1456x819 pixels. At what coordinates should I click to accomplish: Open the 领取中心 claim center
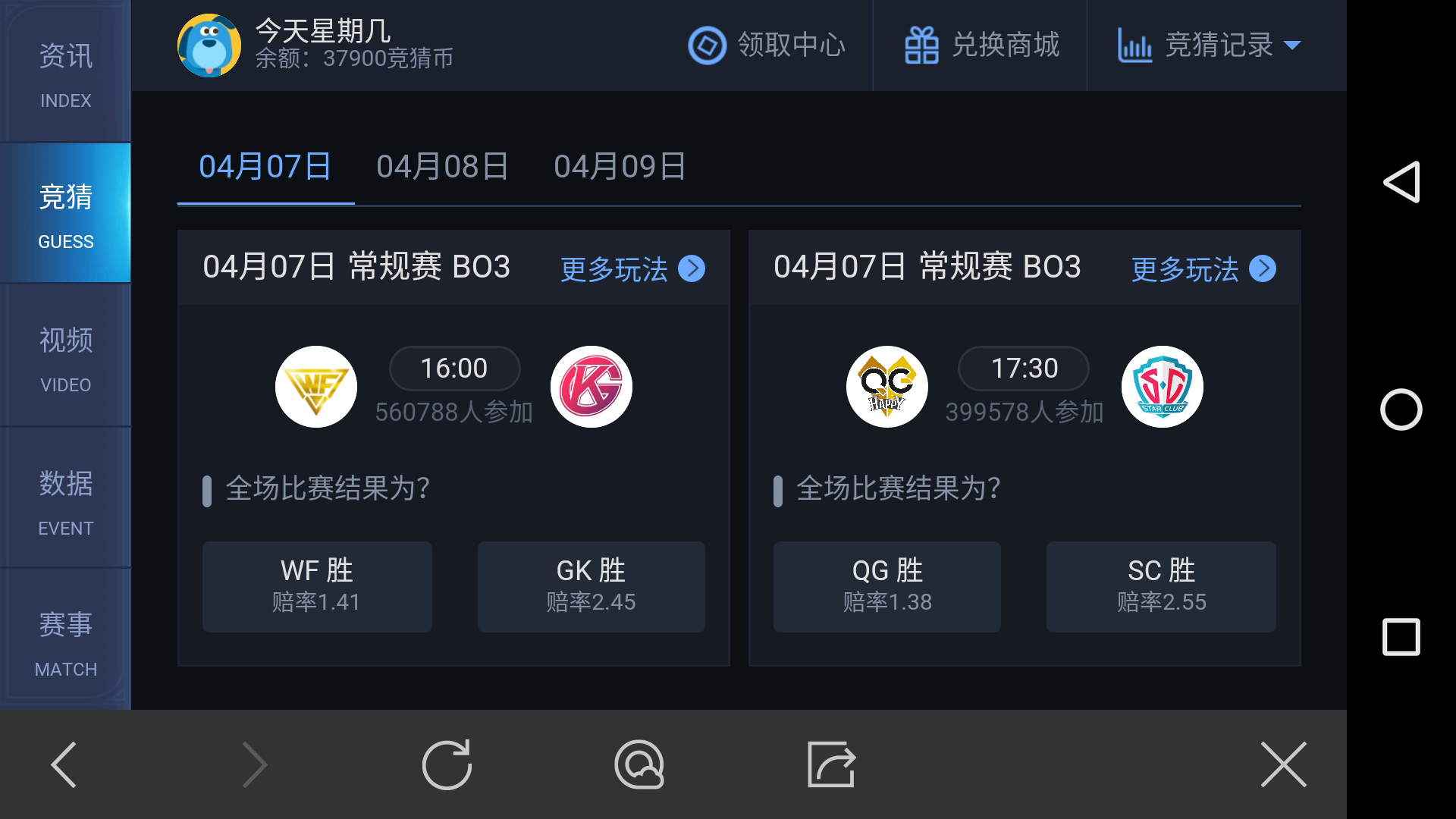click(766, 45)
